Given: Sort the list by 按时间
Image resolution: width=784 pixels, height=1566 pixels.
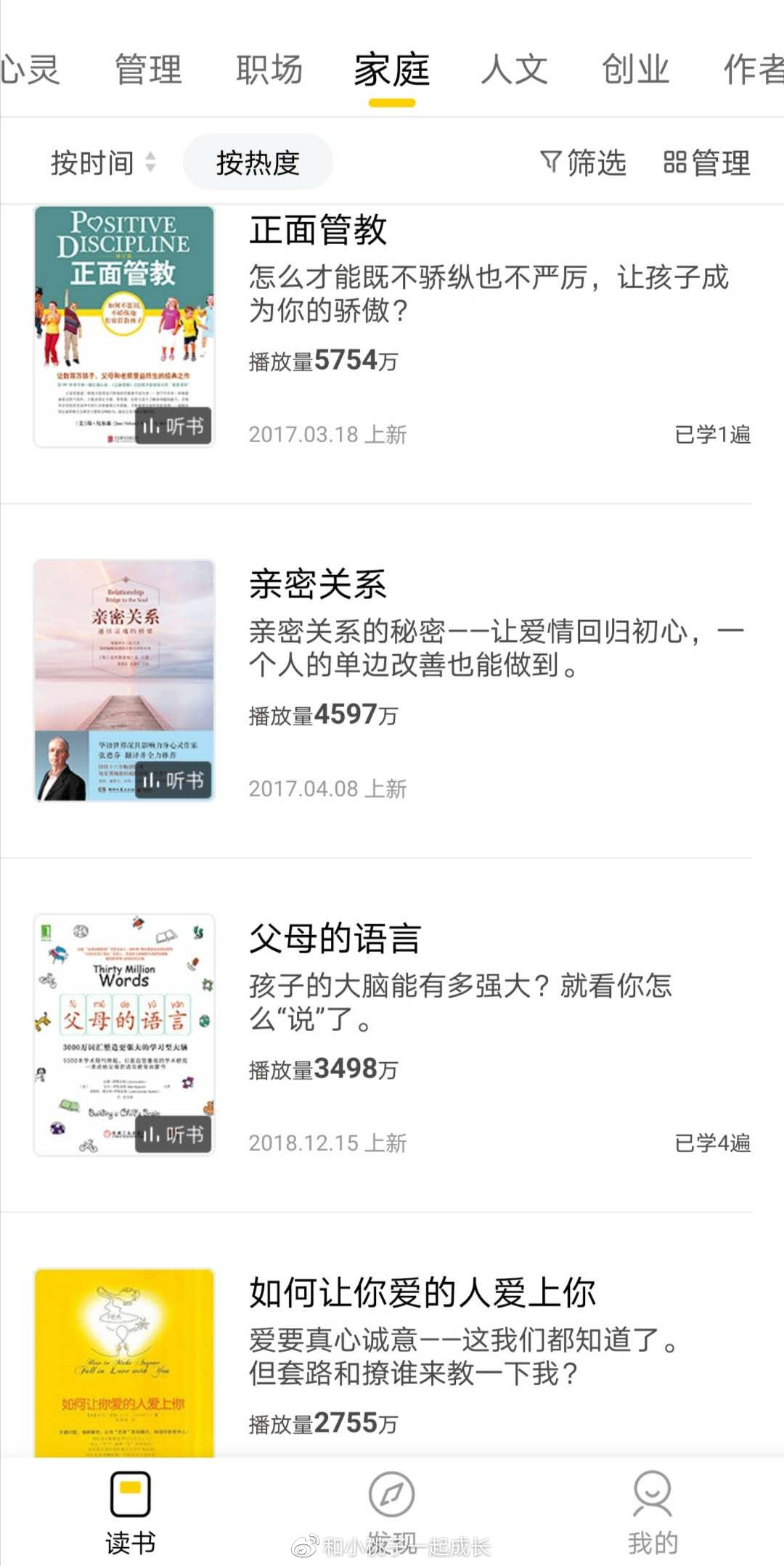Looking at the screenshot, I should coord(103,163).
